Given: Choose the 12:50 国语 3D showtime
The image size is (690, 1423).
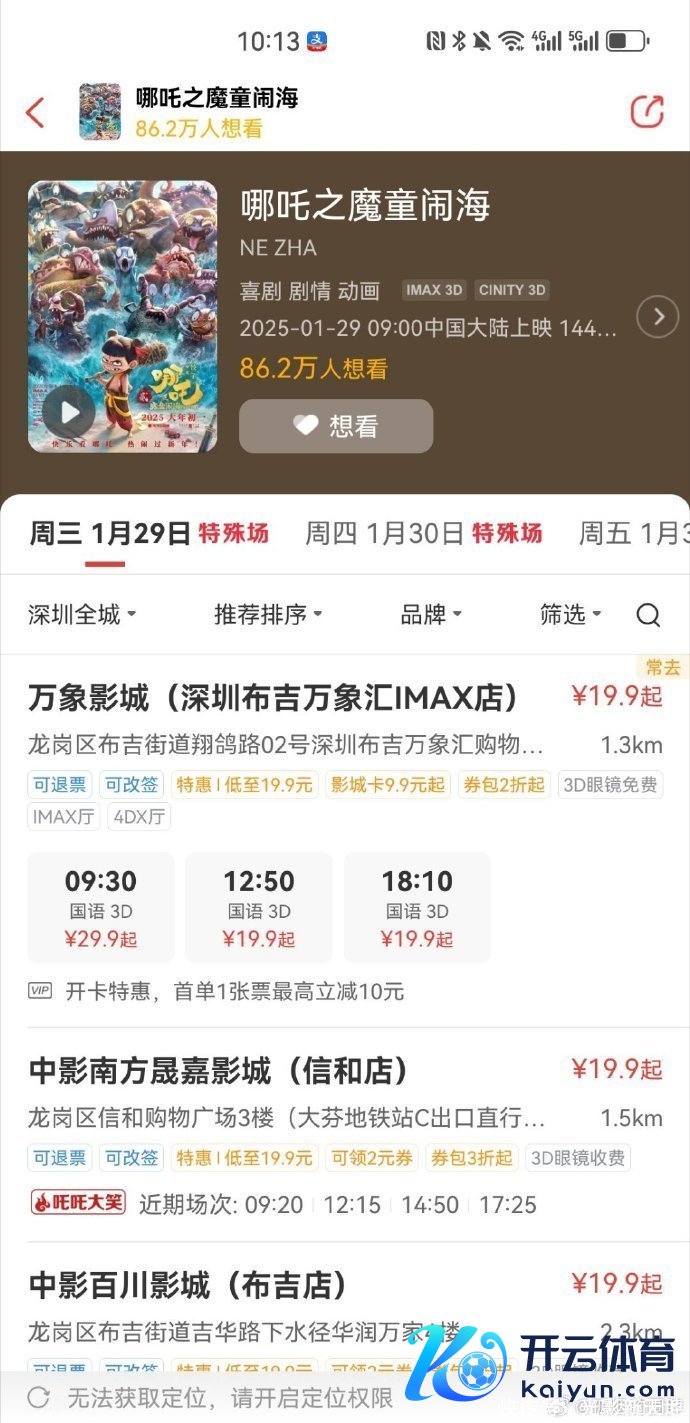Looking at the screenshot, I should pyautogui.click(x=259, y=907).
